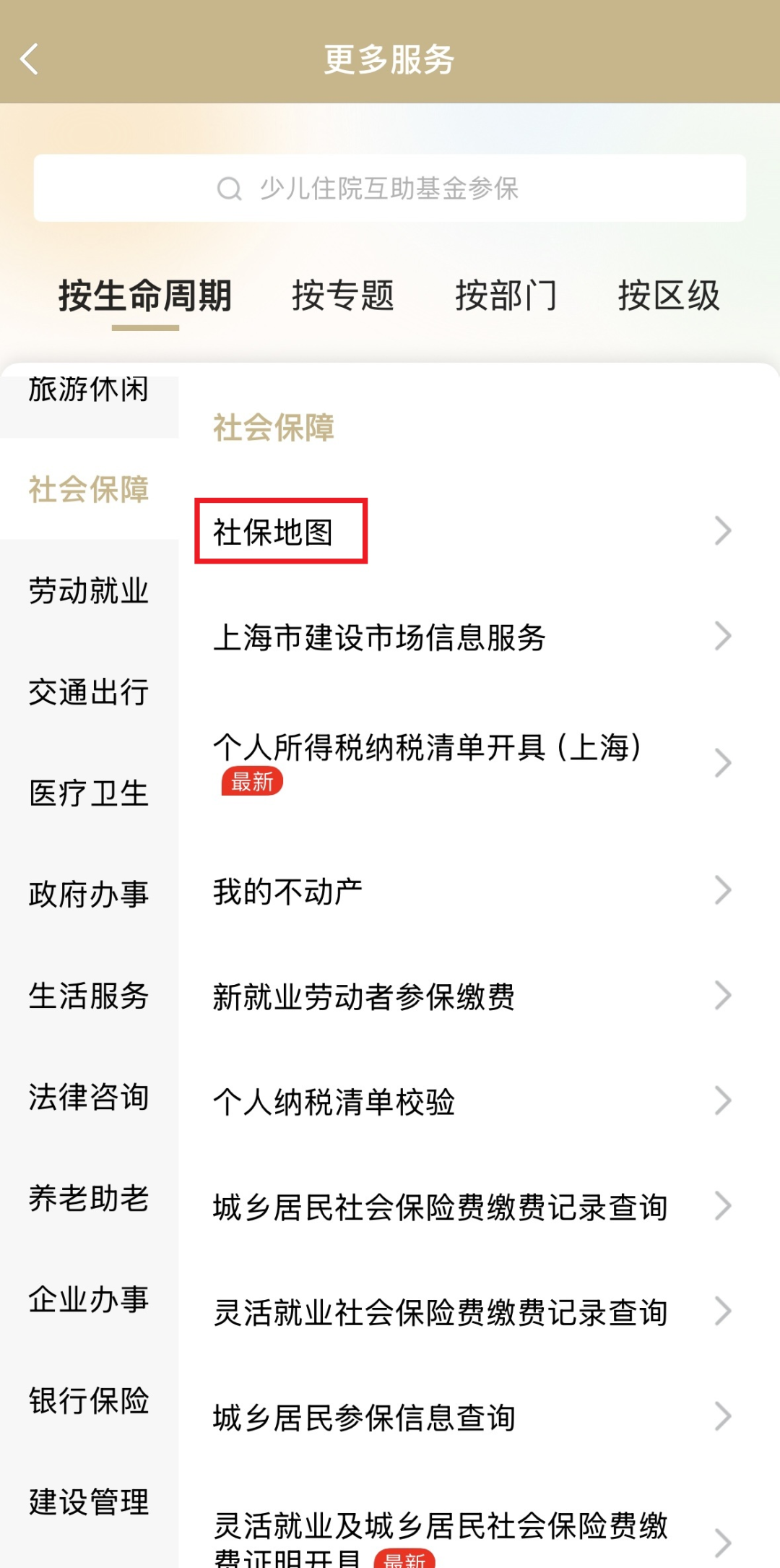Open 新就业劳动者参保缴费
This screenshot has height=1568, width=780.
pos(363,996)
